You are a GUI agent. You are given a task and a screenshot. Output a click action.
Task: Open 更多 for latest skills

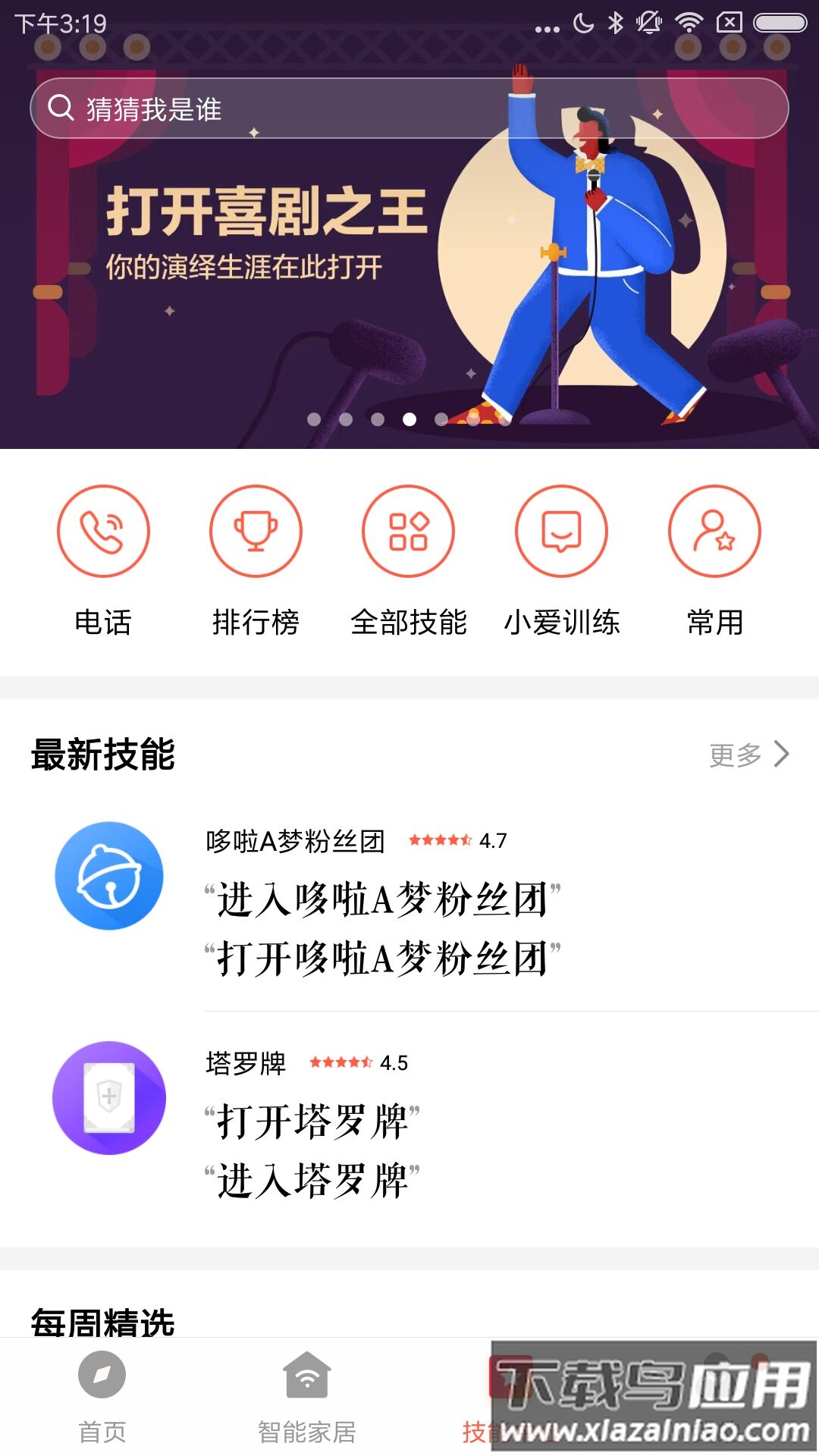tap(747, 755)
